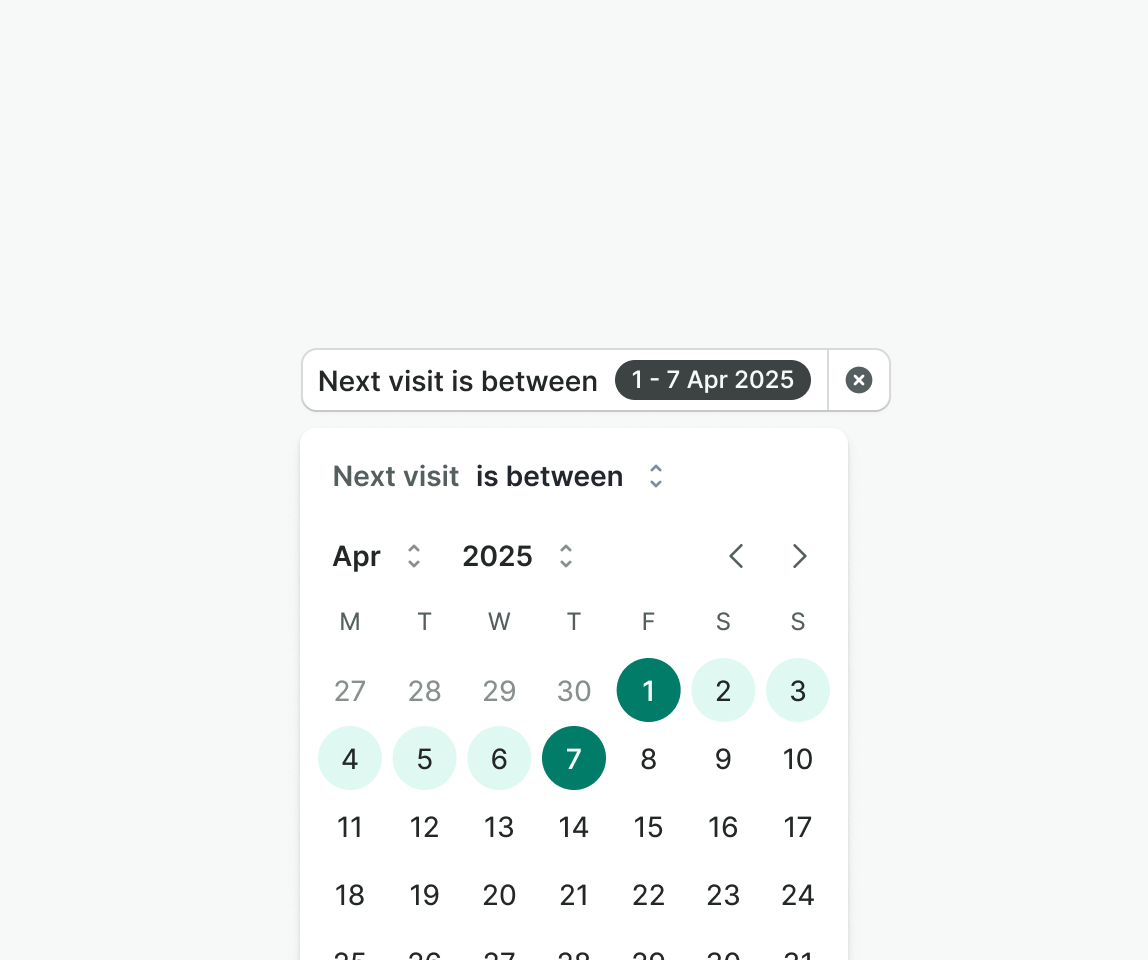Select day 18 in the calendar
The height and width of the screenshot is (960, 1148).
[x=350, y=895]
